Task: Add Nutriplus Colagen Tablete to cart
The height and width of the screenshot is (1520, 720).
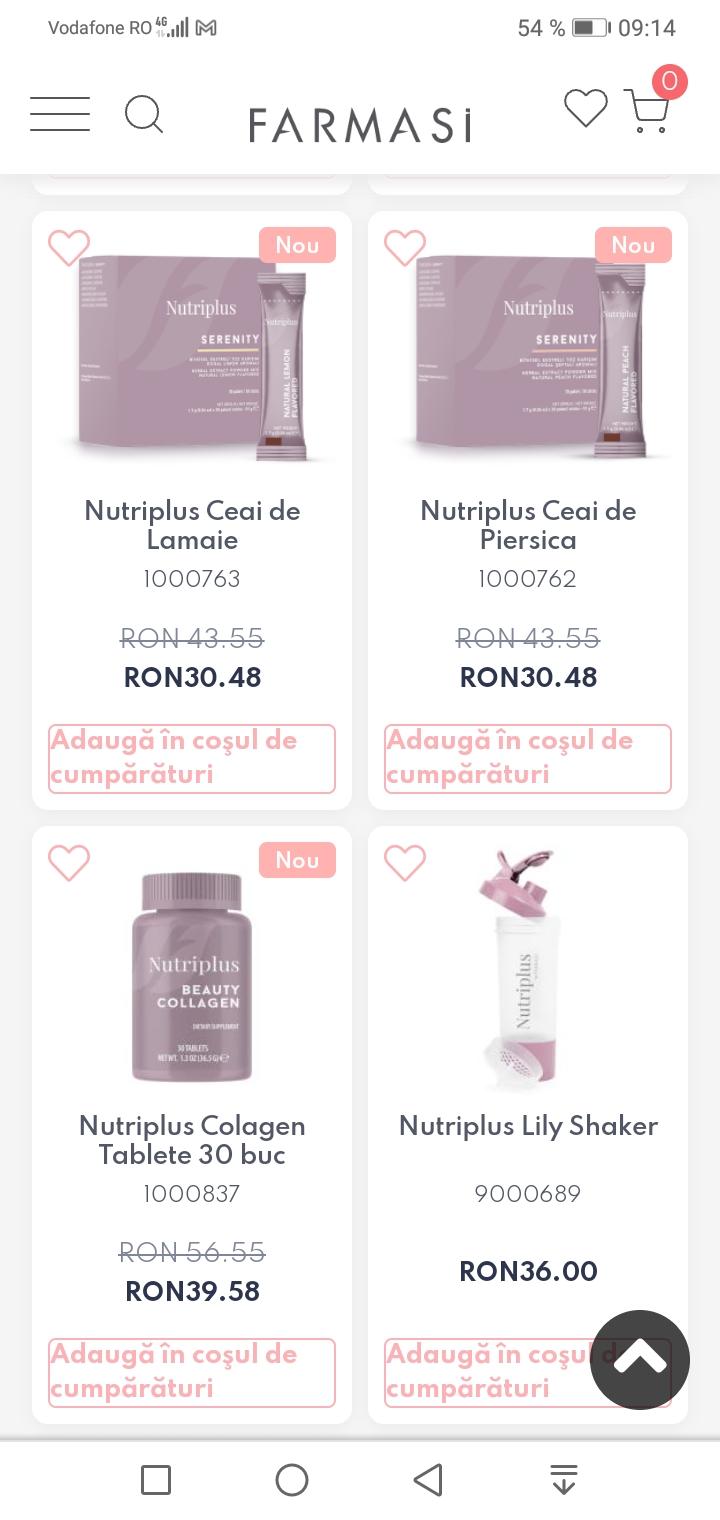Action: pos(192,1372)
